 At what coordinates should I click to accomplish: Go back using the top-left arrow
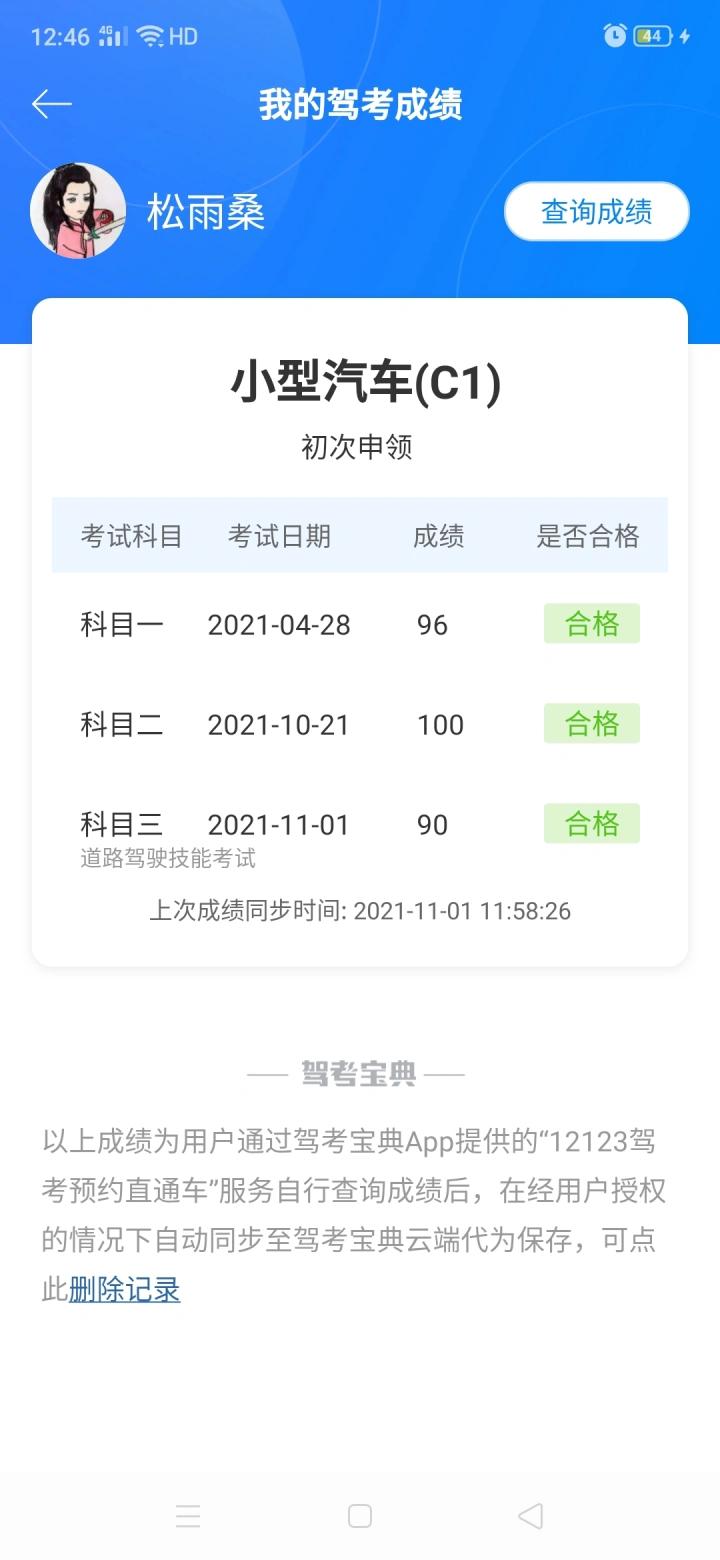52,104
